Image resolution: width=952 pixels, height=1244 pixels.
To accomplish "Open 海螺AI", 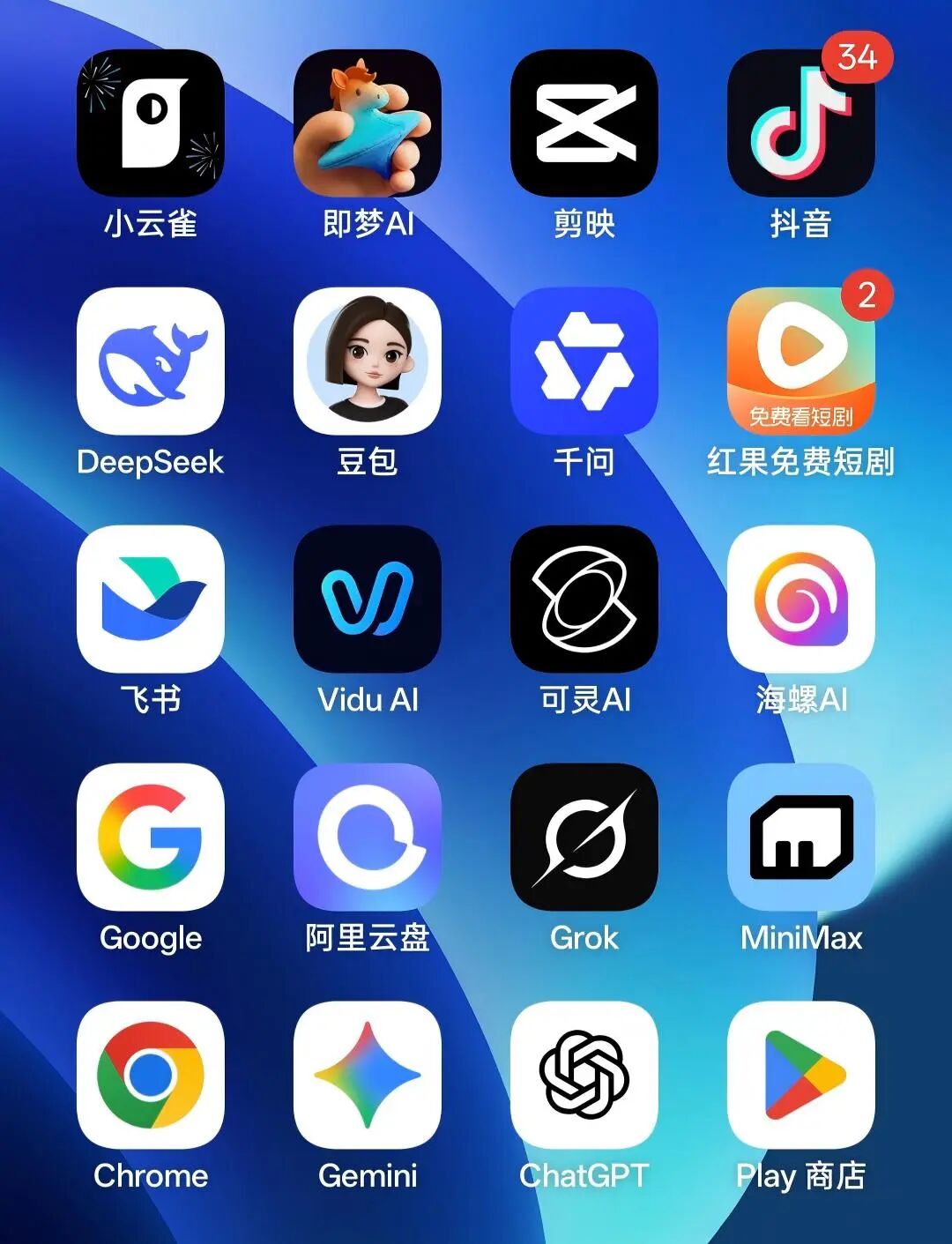I will click(800, 599).
